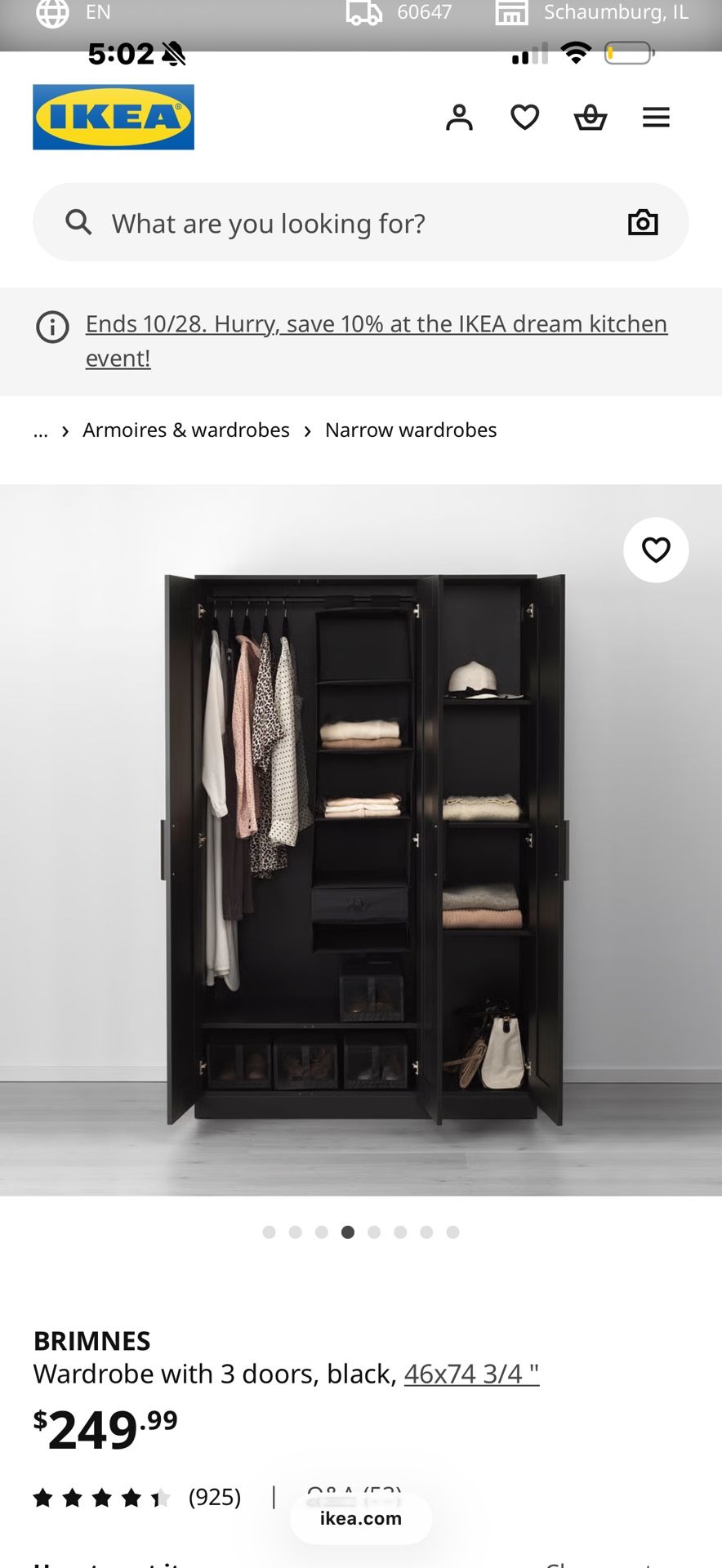Toggle the heart to save the wardrobe

point(656,550)
